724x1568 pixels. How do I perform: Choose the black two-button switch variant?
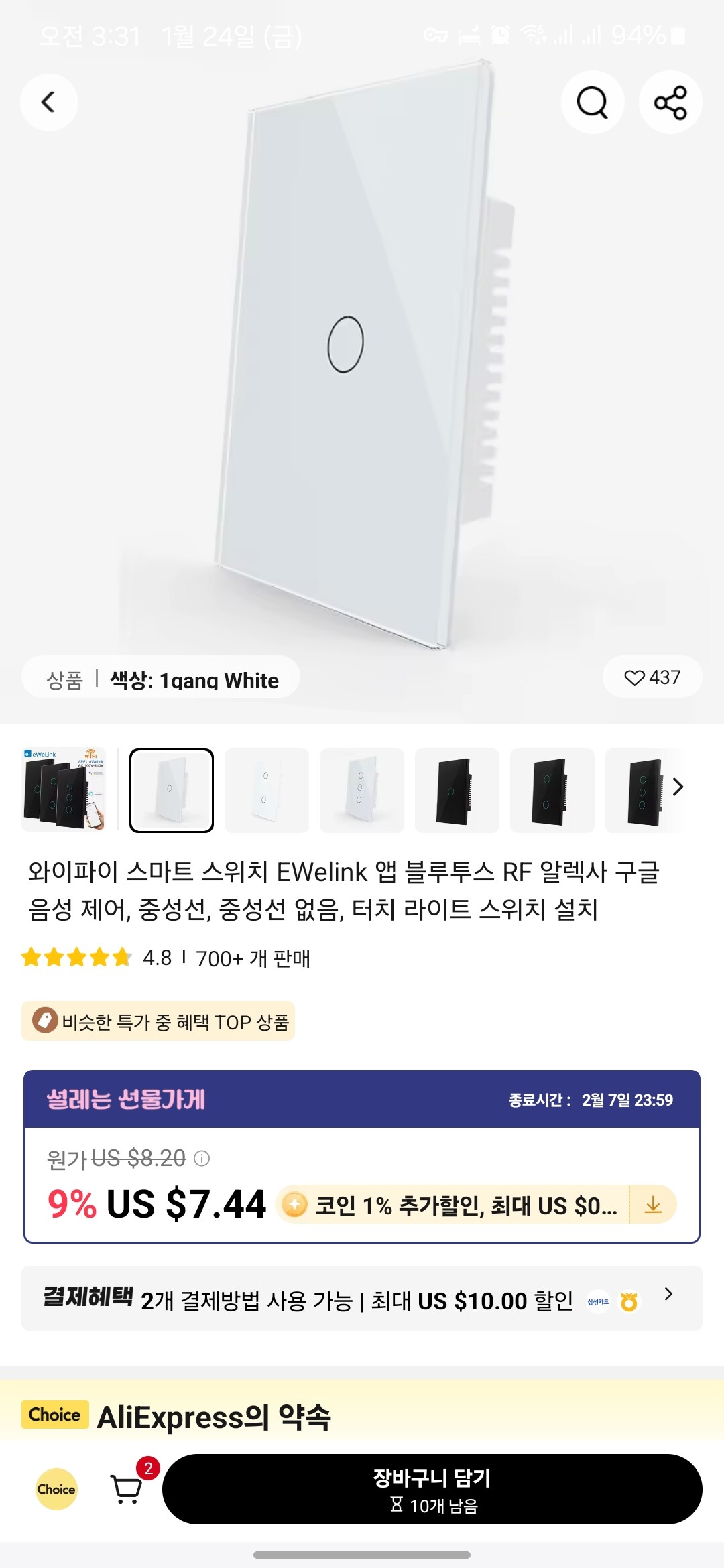point(552,790)
